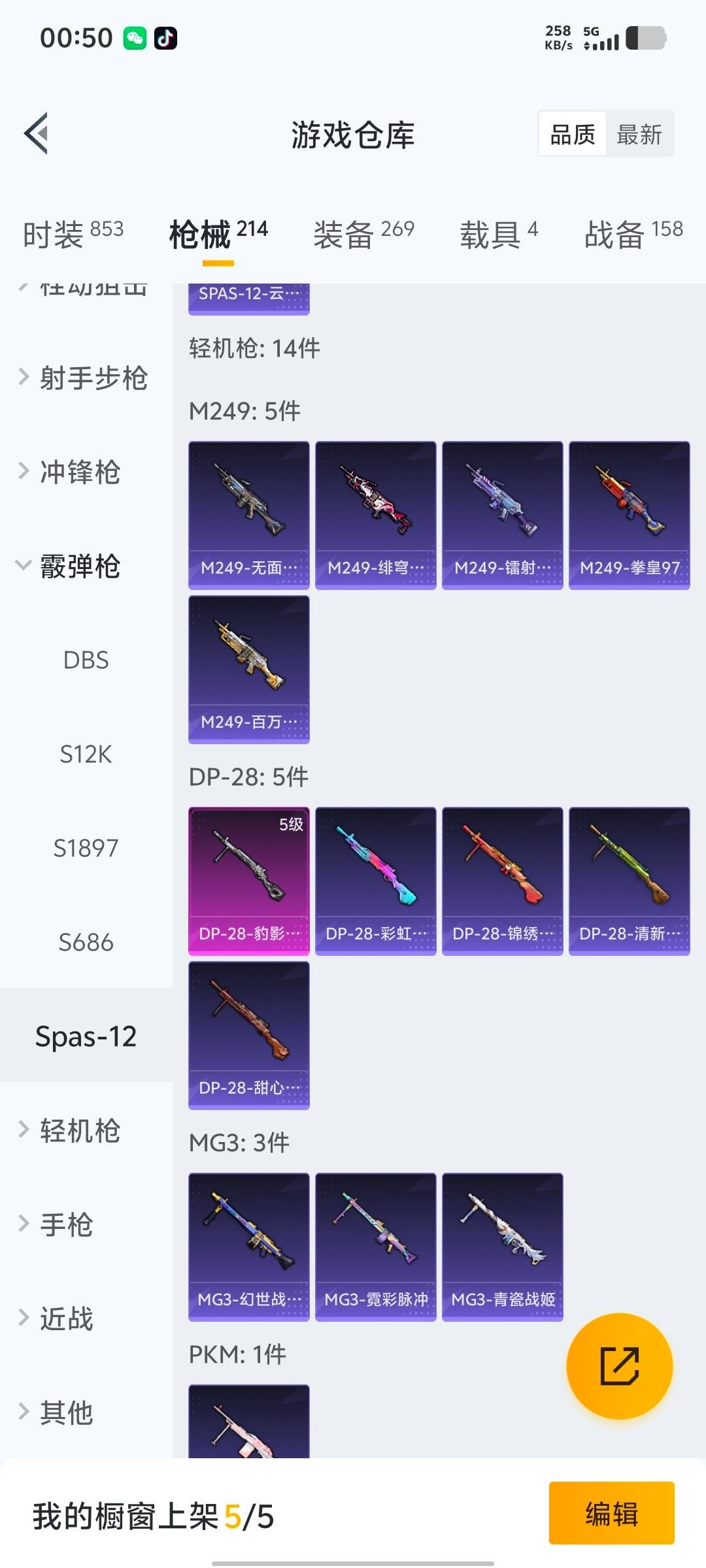
Task: View the MG3-霓彩脉冲 skin
Action: pyautogui.click(x=375, y=1247)
